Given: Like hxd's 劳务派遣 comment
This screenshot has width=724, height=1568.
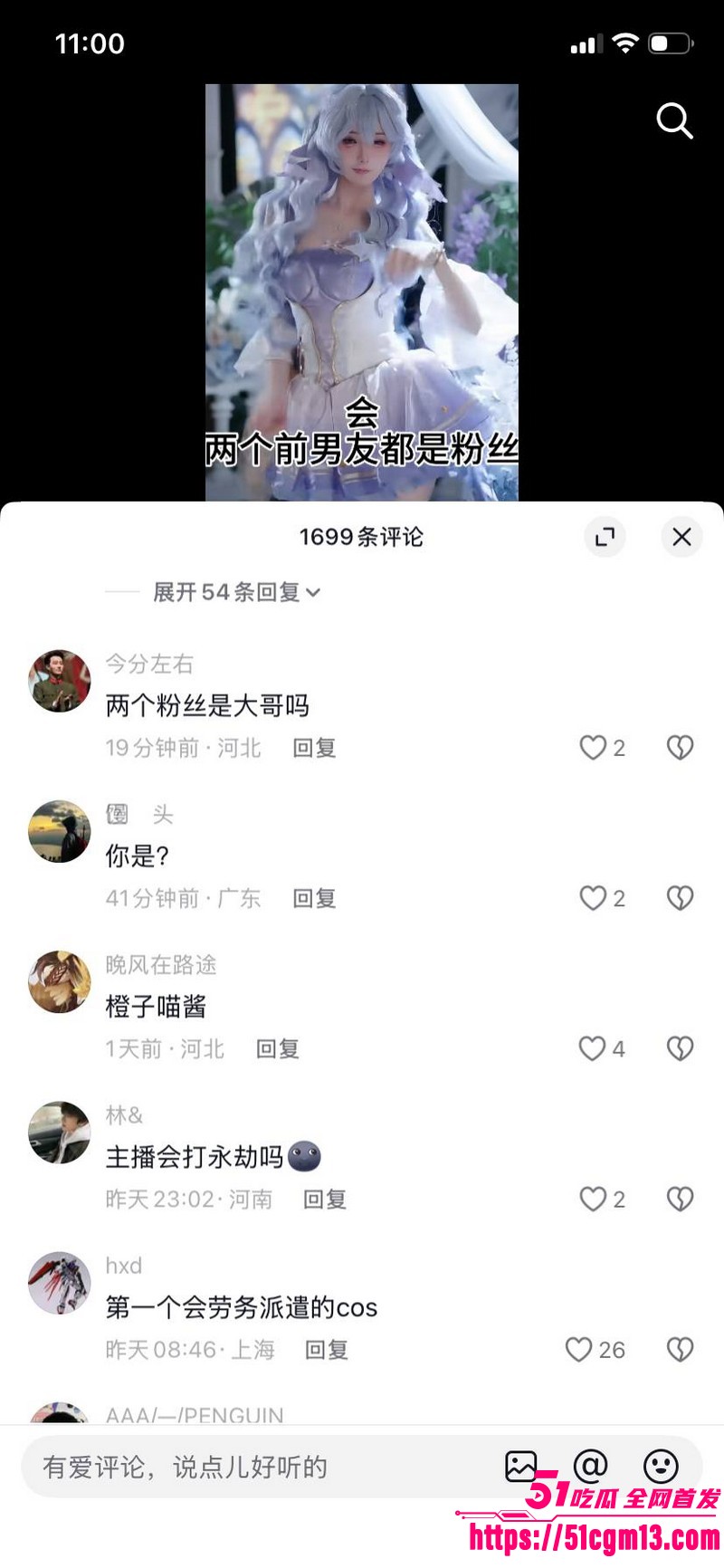Looking at the screenshot, I should tap(579, 1349).
